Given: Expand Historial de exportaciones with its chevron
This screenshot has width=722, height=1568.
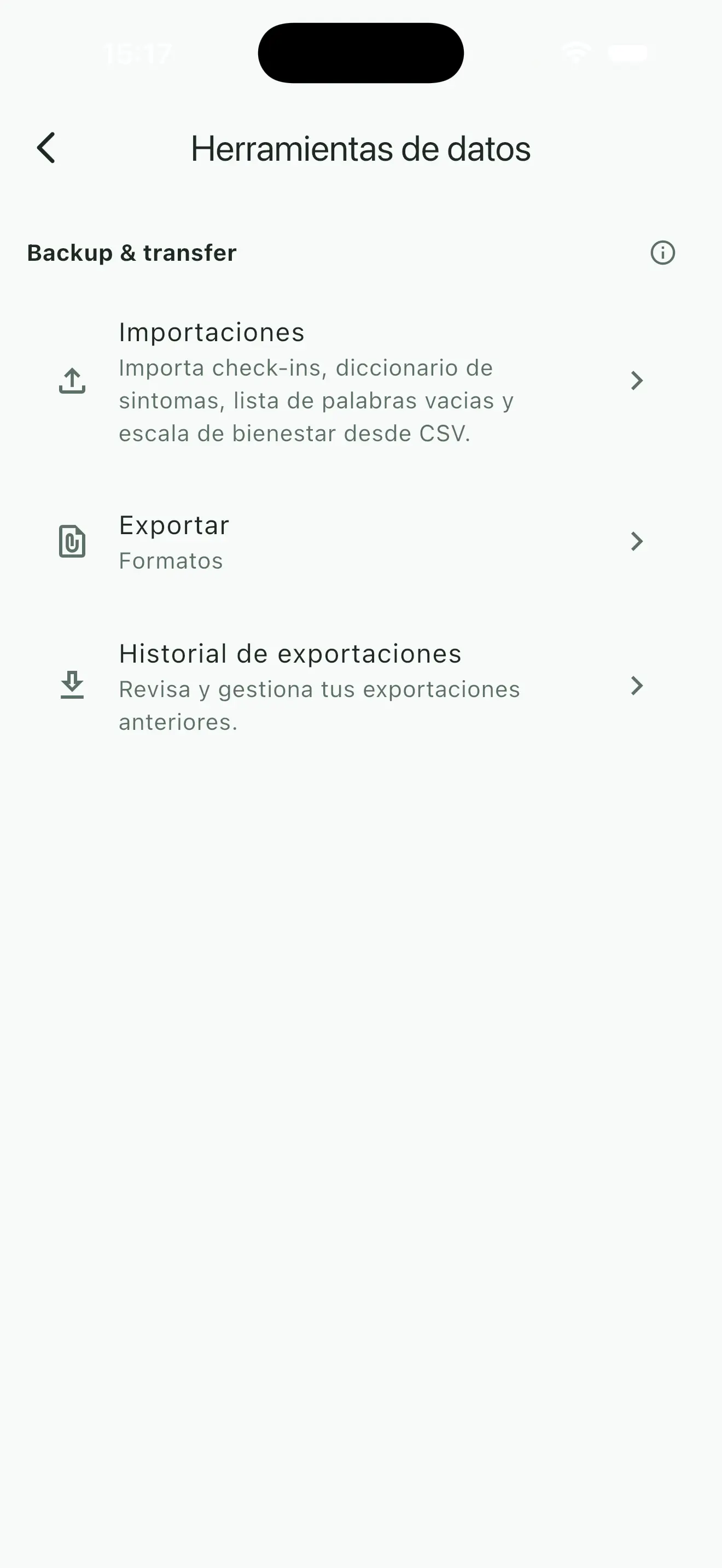Looking at the screenshot, I should tap(637, 687).
